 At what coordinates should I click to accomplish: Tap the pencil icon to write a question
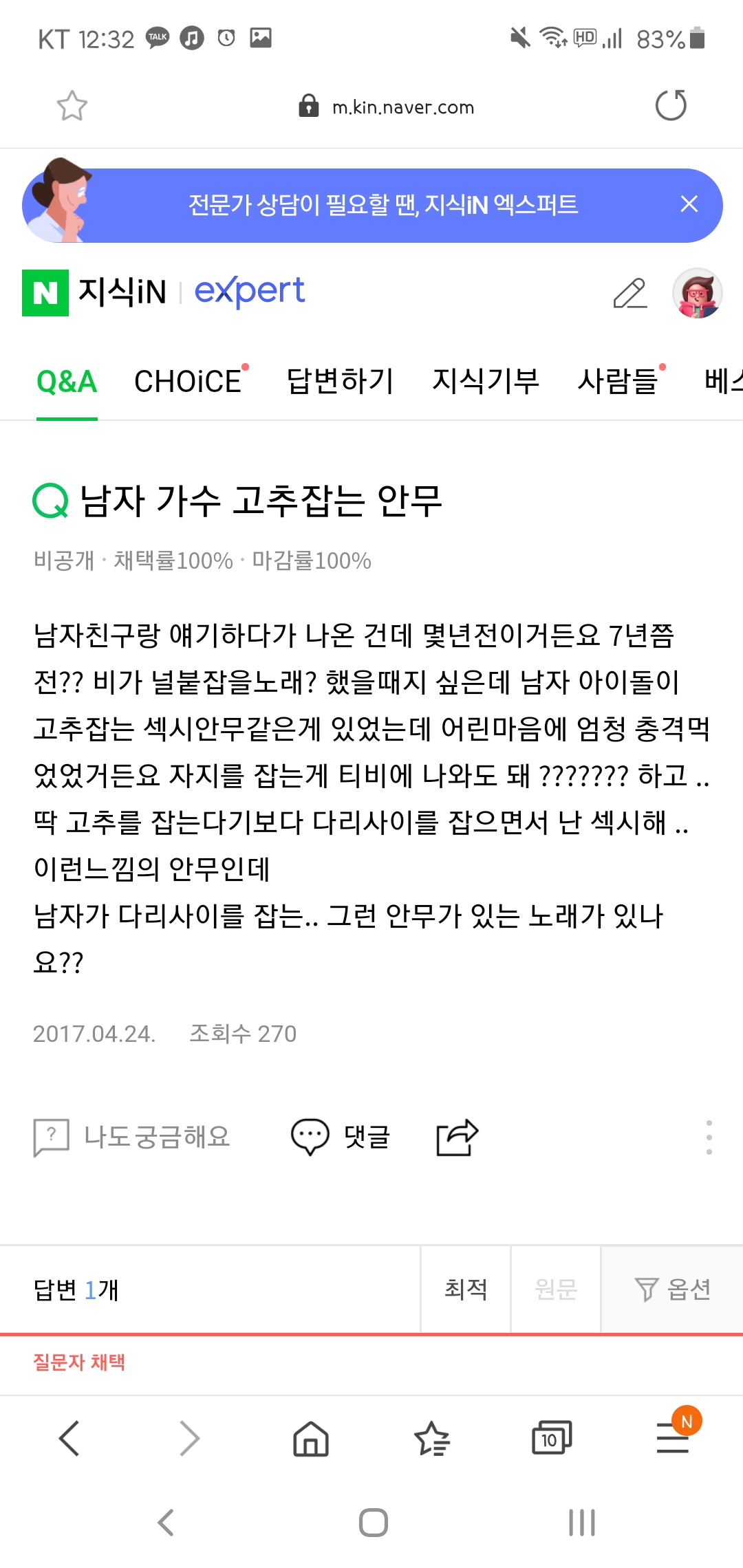[630, 294]
